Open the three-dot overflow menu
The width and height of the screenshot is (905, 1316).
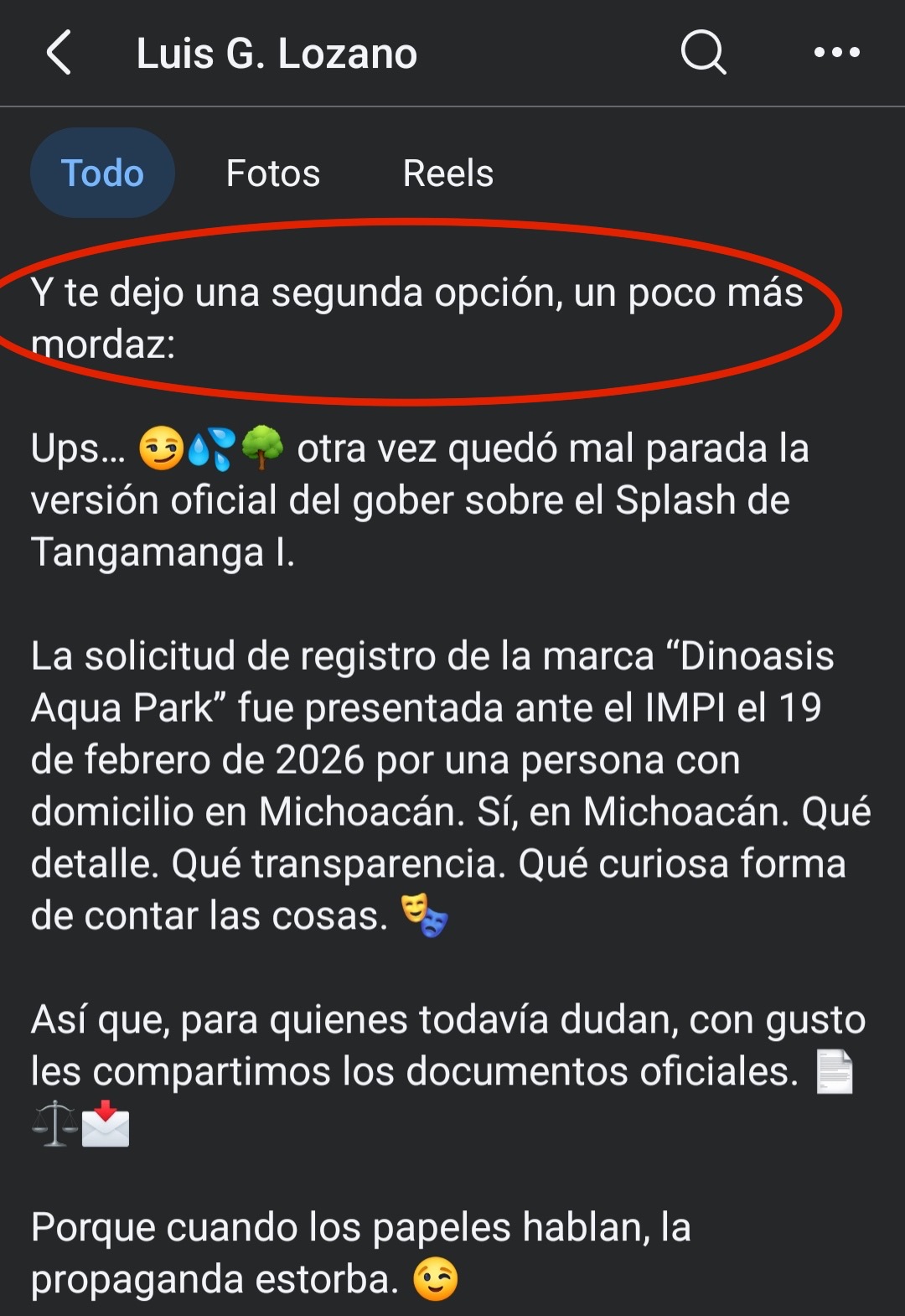pos(836,54)
